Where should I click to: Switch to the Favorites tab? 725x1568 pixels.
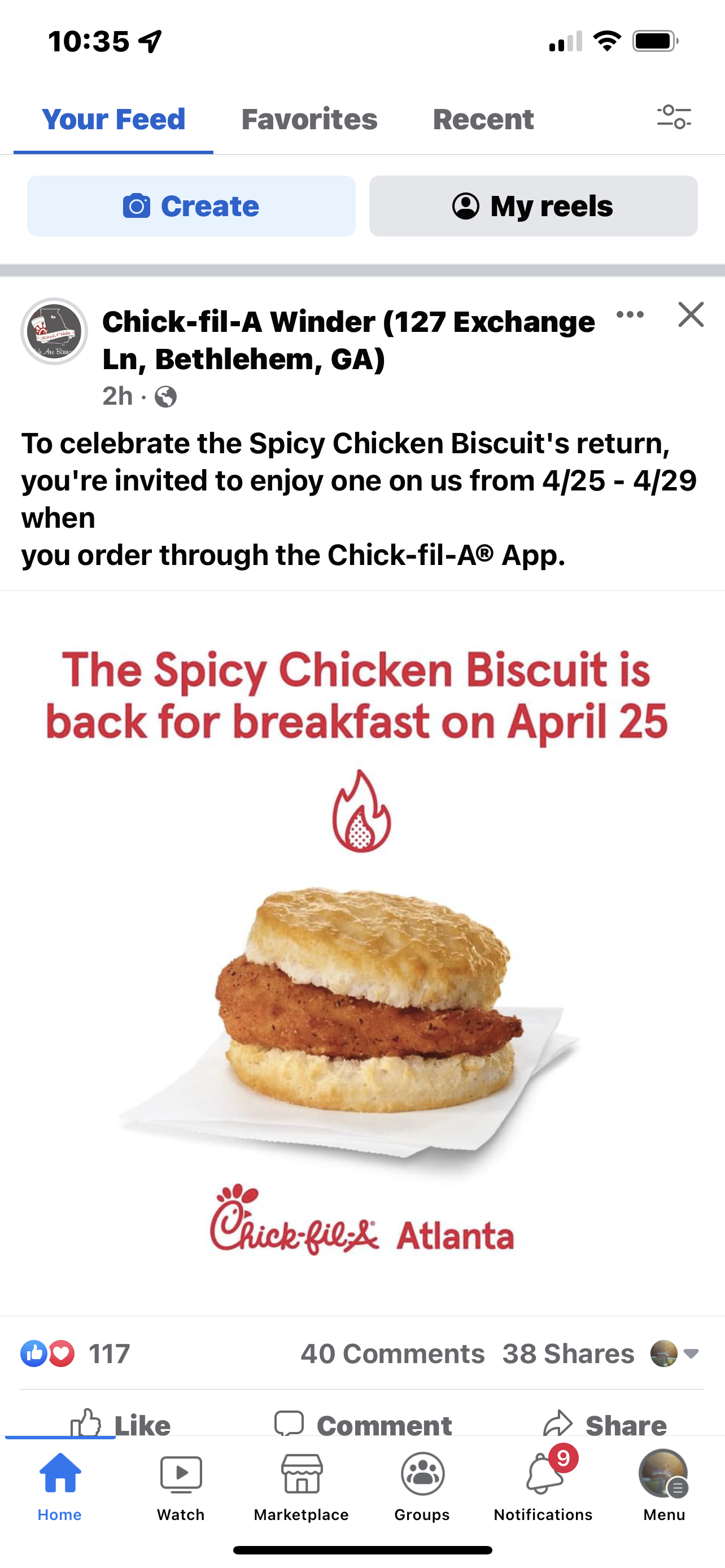tap(309, 119)
